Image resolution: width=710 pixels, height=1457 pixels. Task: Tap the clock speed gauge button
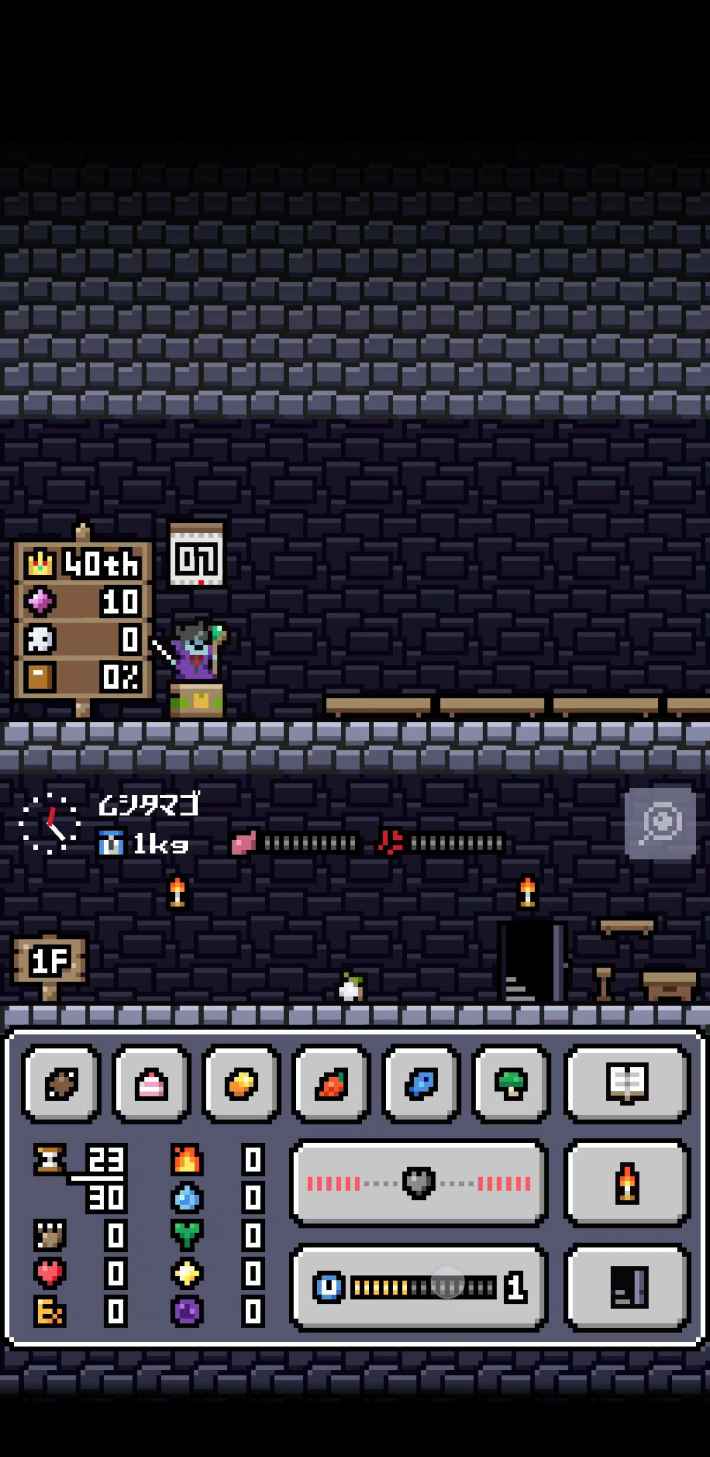coord(418,1287)
